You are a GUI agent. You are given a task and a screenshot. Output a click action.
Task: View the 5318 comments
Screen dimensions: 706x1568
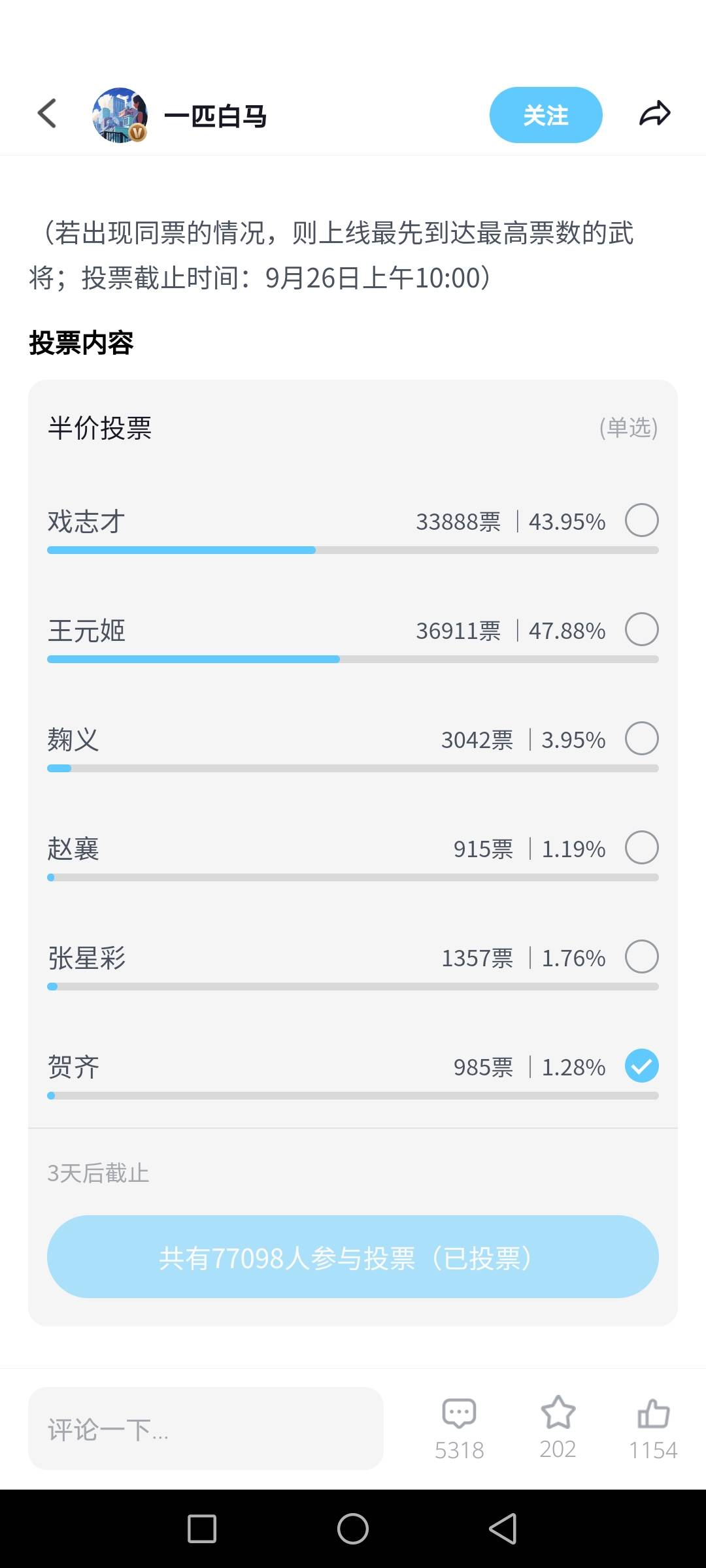(x=459, y=1429)
